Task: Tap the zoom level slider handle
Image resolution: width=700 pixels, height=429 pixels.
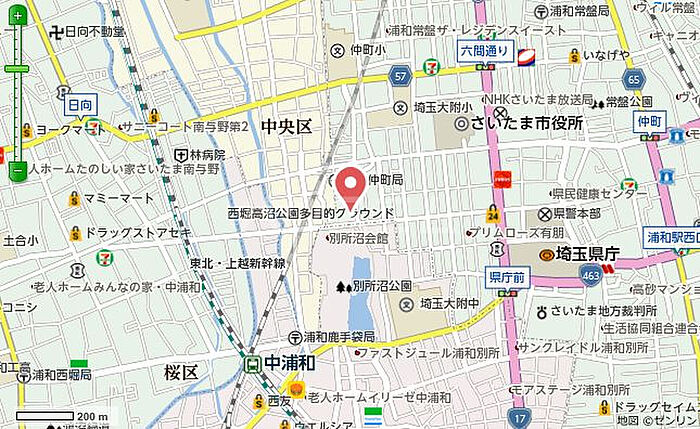Action: [x=18, y=68]
